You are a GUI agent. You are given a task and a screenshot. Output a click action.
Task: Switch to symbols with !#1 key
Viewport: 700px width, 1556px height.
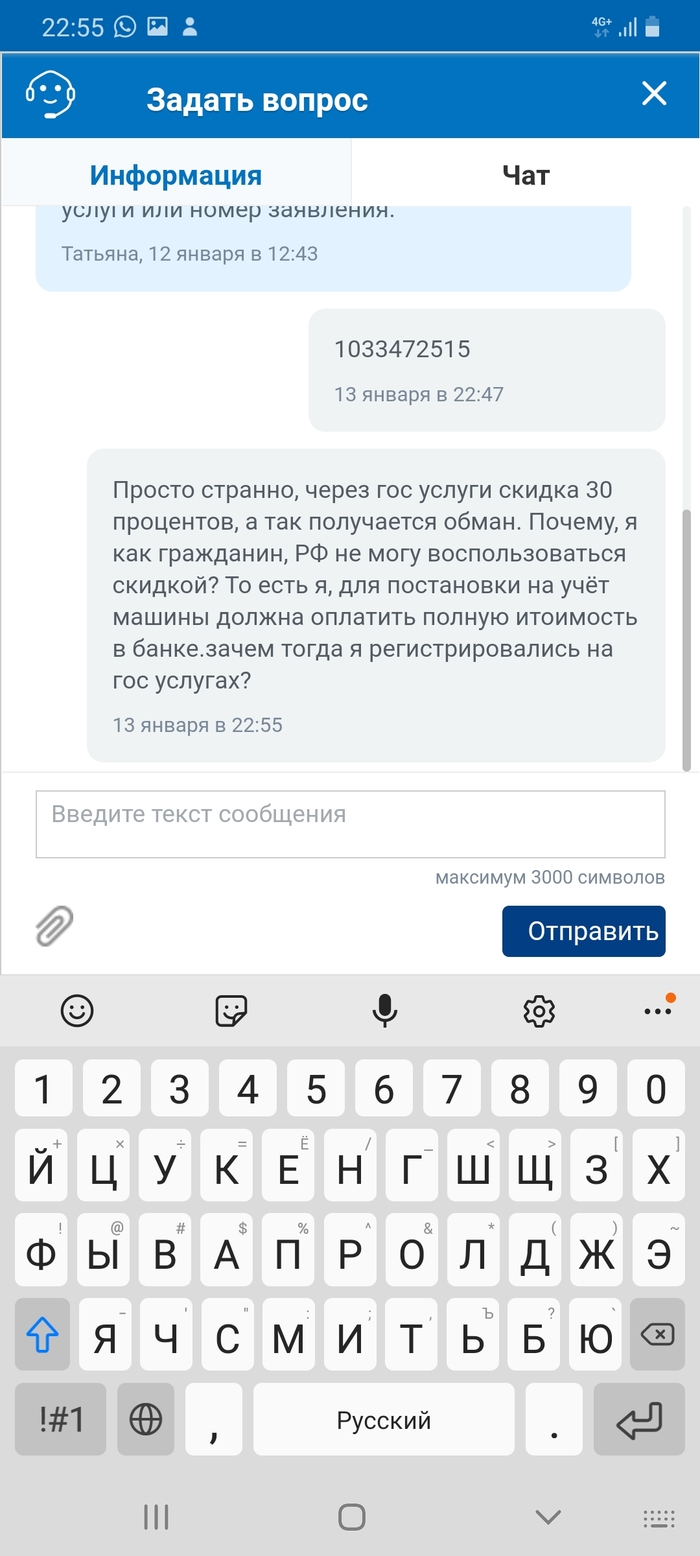click(61, 1419)
